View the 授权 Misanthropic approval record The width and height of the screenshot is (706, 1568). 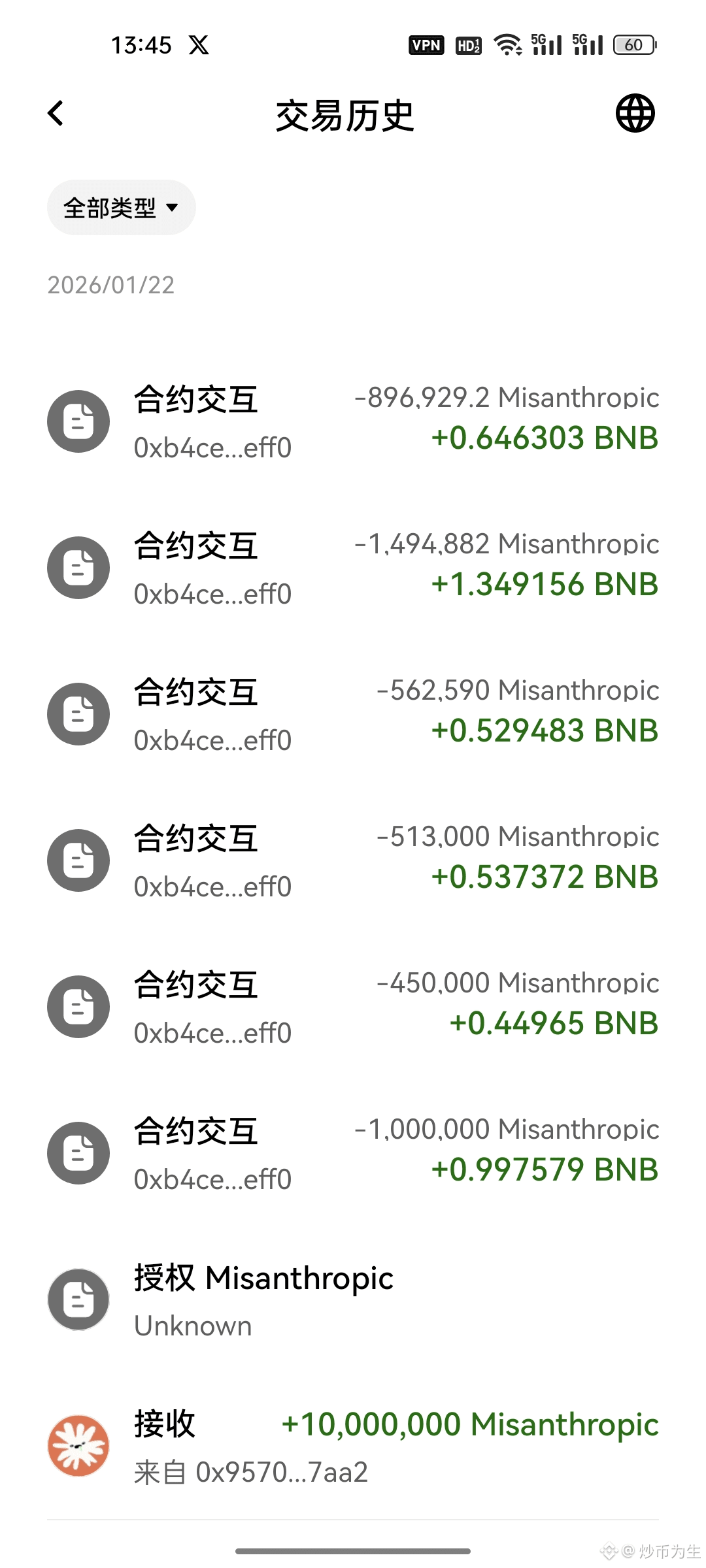pyautogui.click(x=353, y=1299)
